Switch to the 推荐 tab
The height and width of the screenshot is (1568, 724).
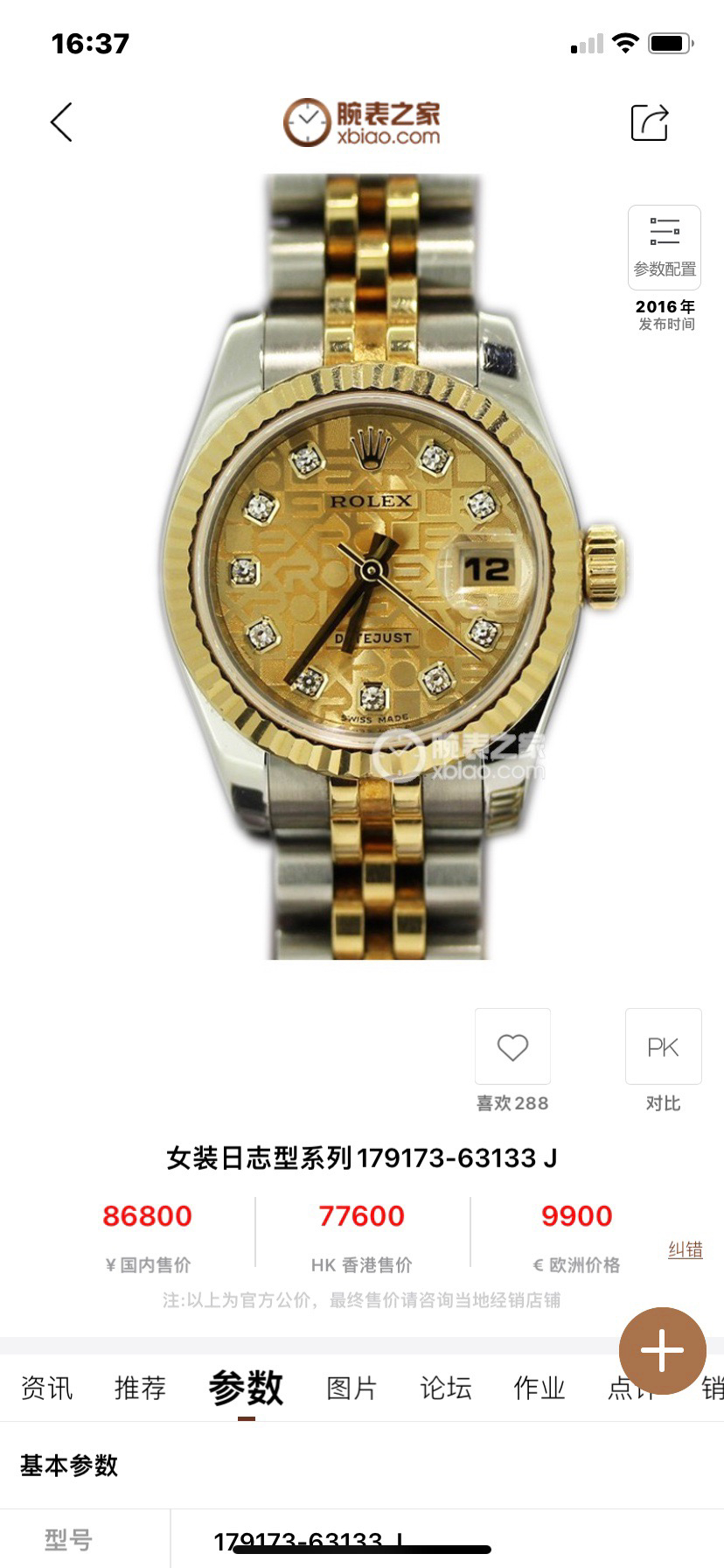[140, 1389]
